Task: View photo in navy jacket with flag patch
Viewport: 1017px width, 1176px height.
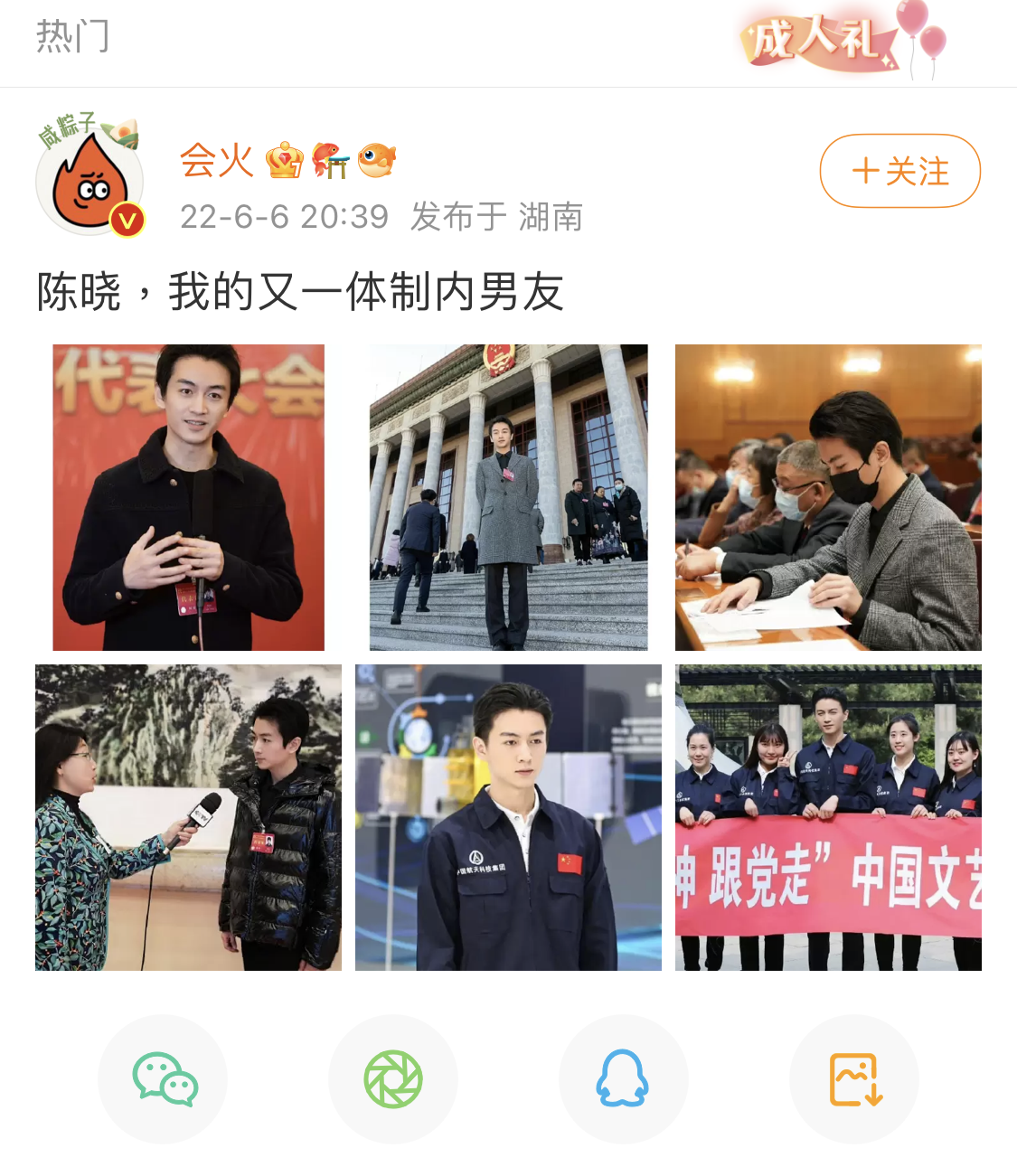Action: 508,817
